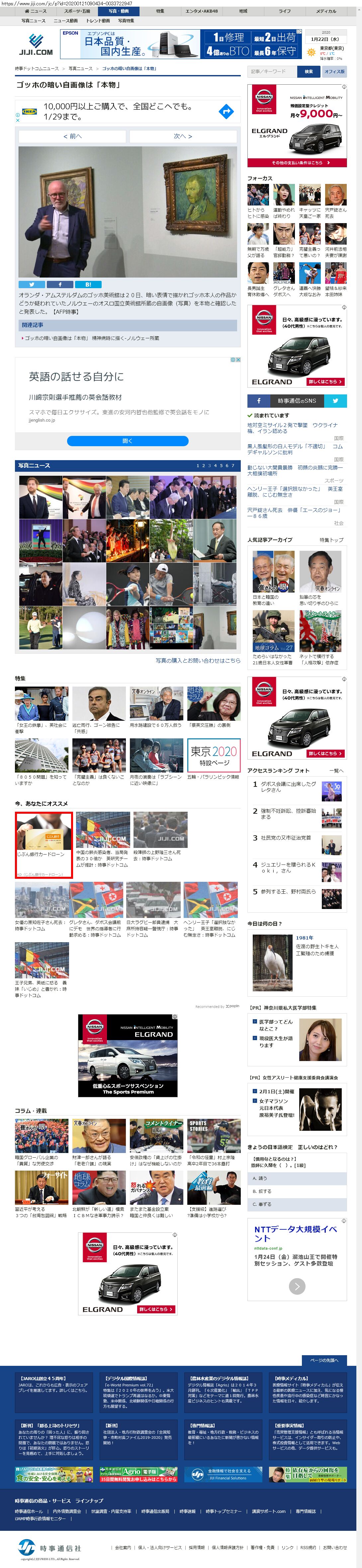Share the article on Facebook

60,284
